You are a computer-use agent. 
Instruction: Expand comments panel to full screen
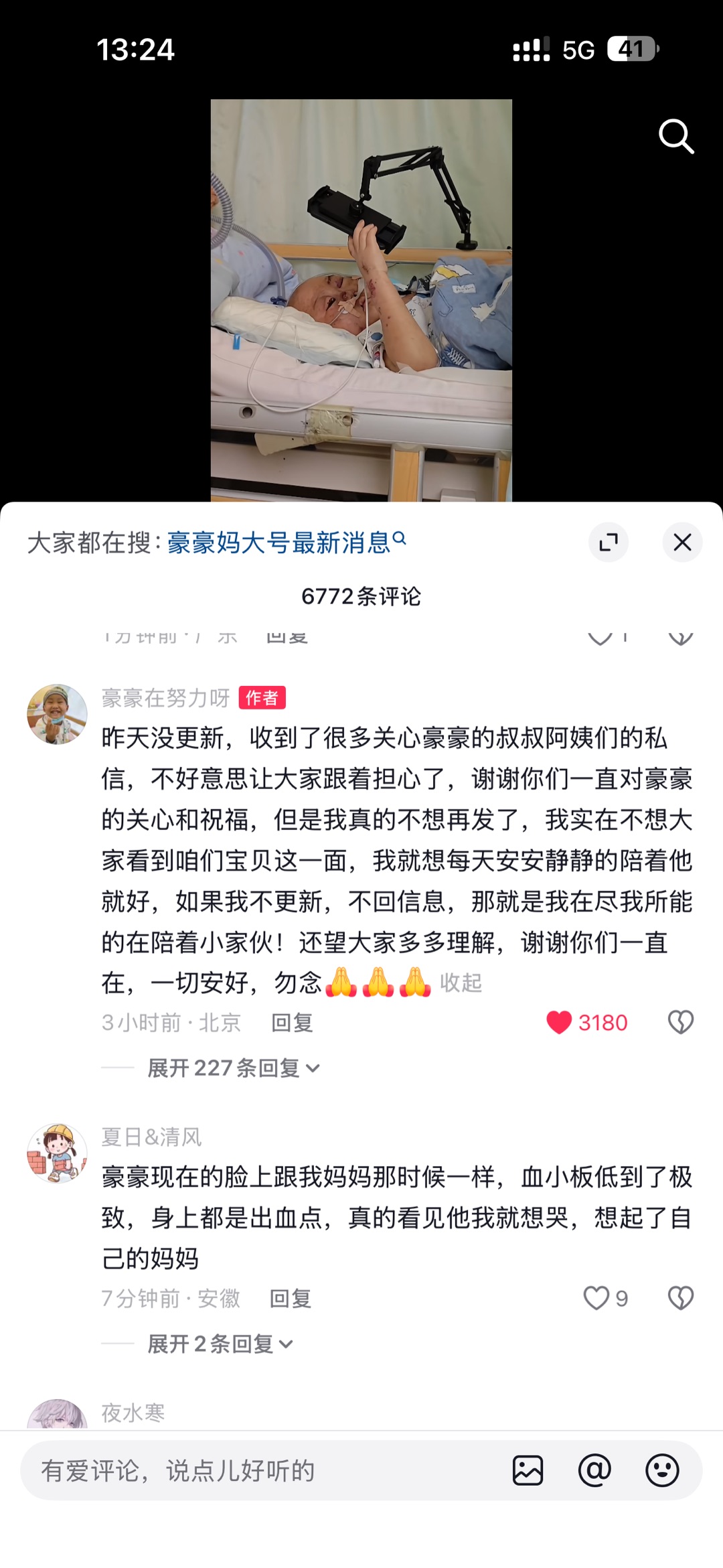coord(608,542)
